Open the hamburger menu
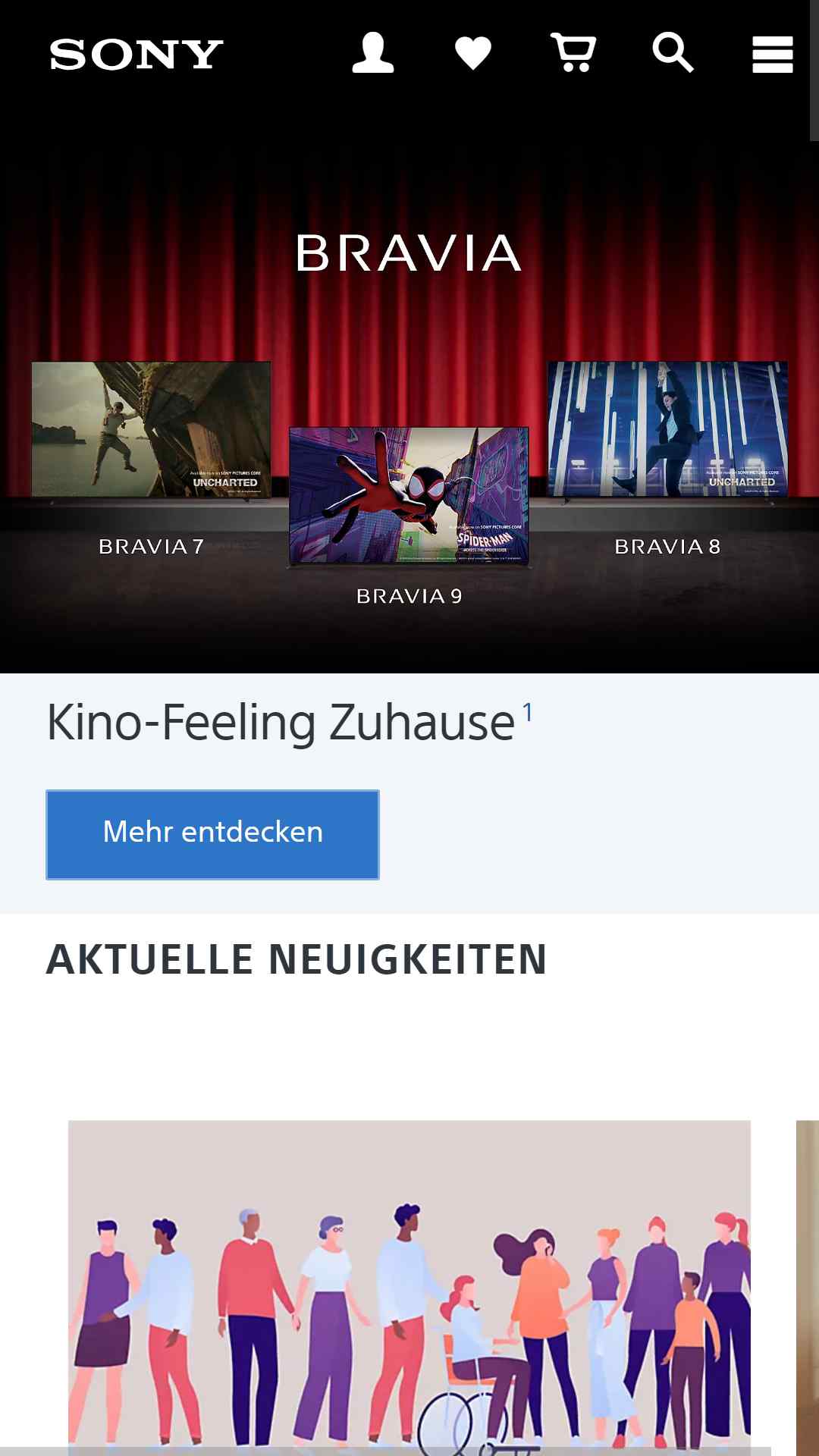 click(772, 55)
